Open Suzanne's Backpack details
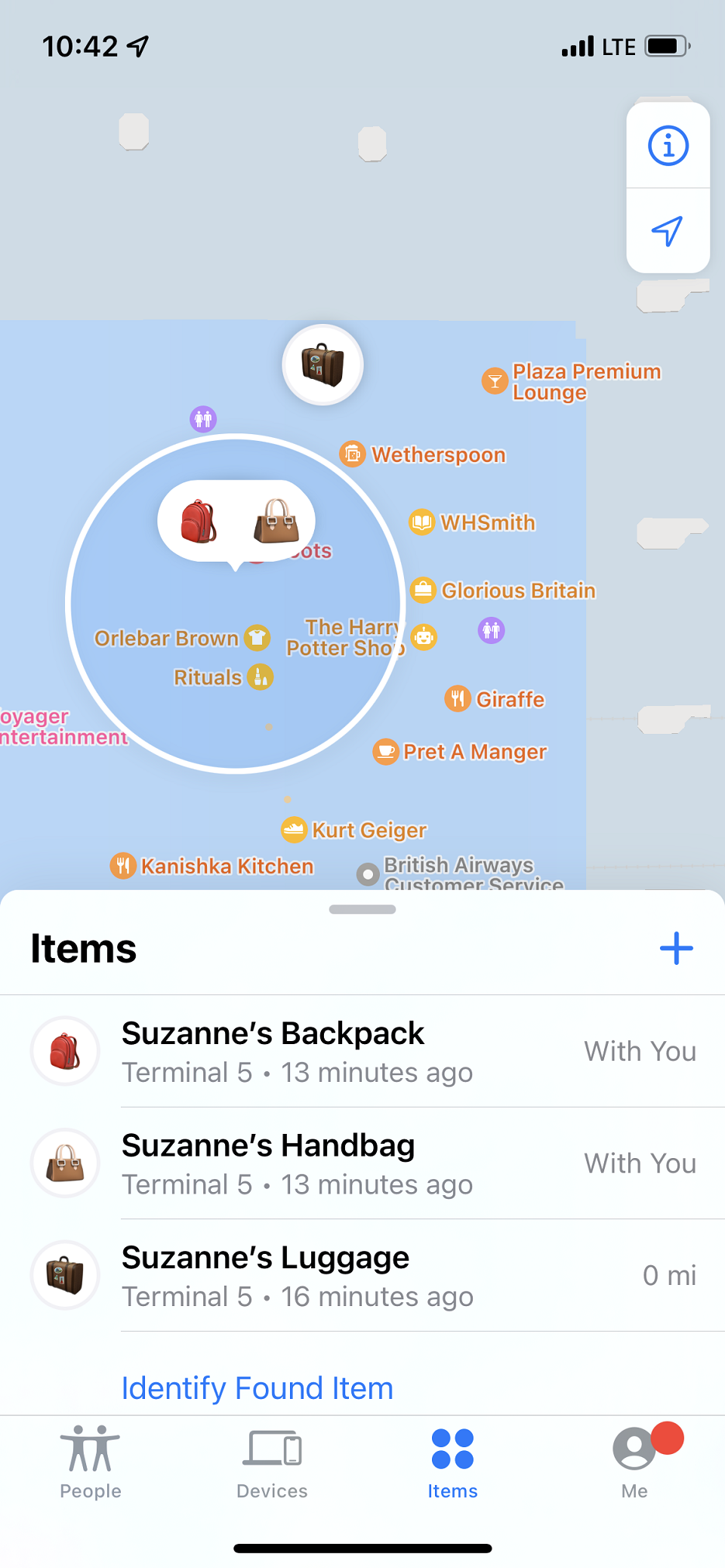Screen dimensions: 725x1568 point(362,1051)
